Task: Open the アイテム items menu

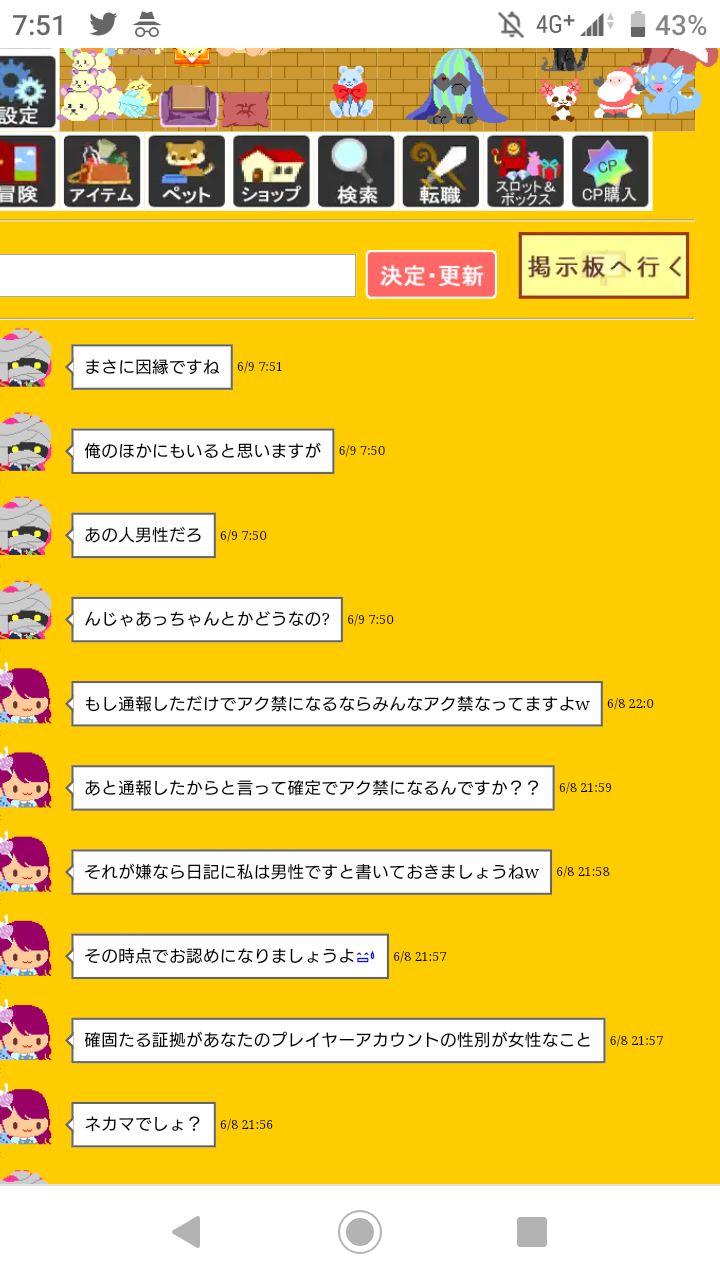Action: click(101, 172)
